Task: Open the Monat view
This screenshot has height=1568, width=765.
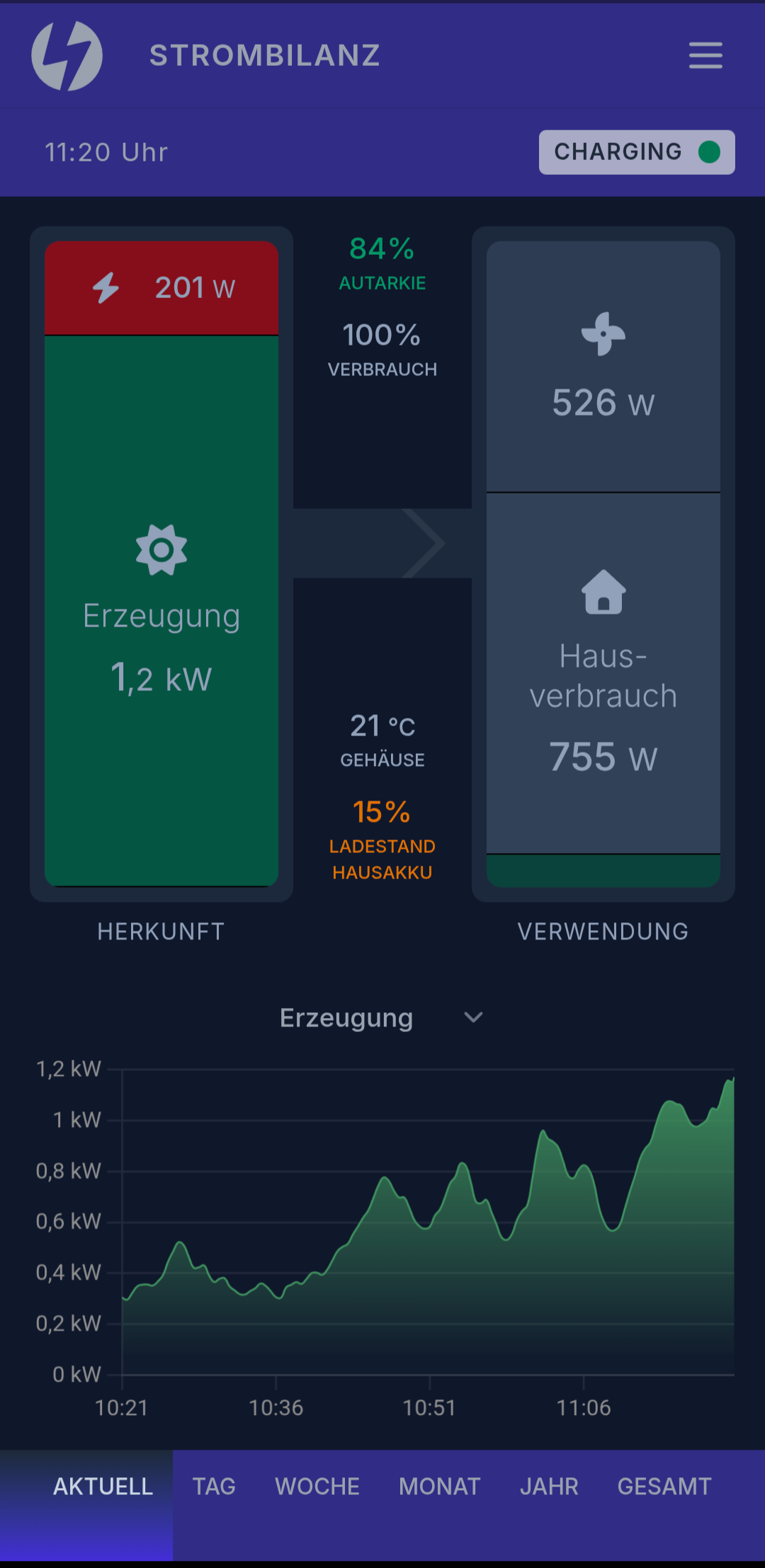Action: [x=439, y=1486]
